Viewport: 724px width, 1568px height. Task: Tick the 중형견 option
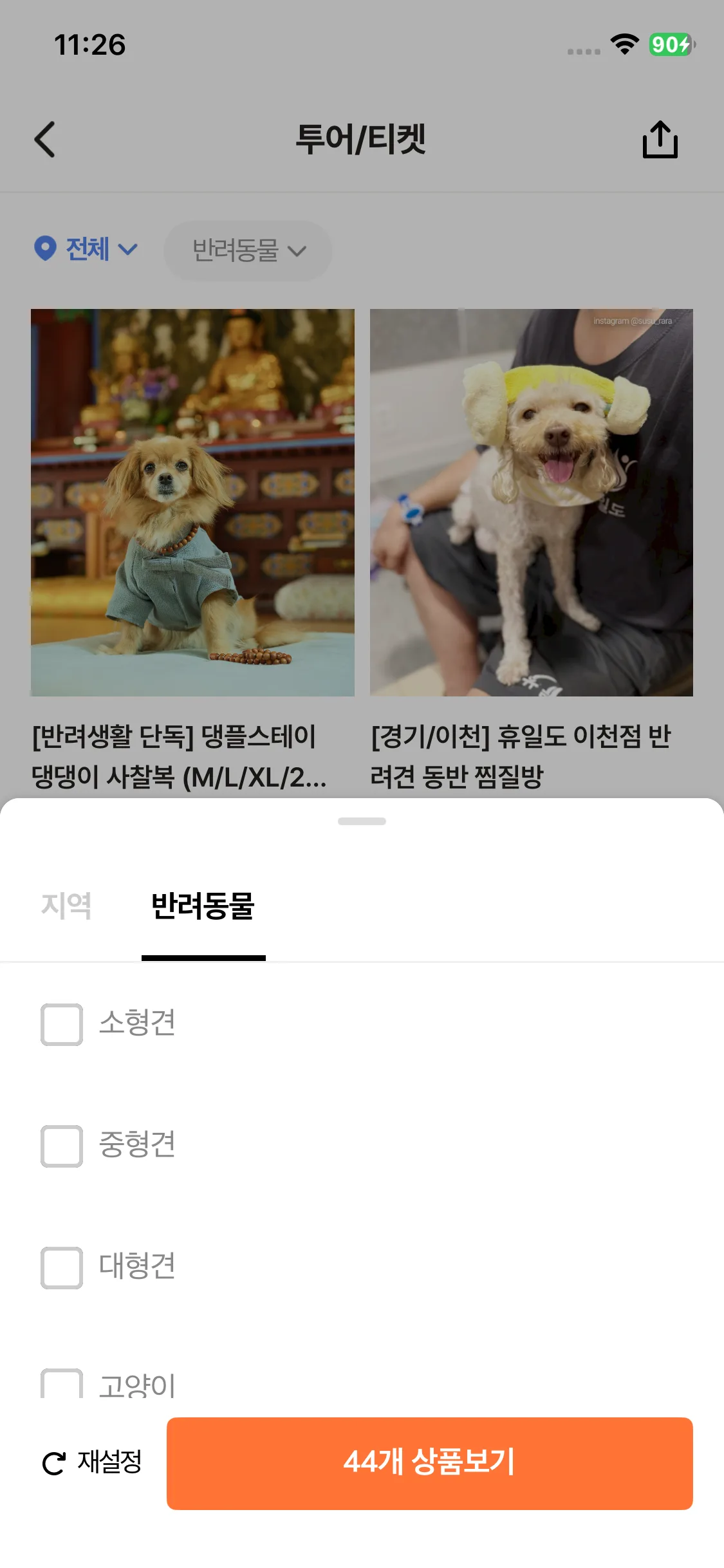point(62,1146)
